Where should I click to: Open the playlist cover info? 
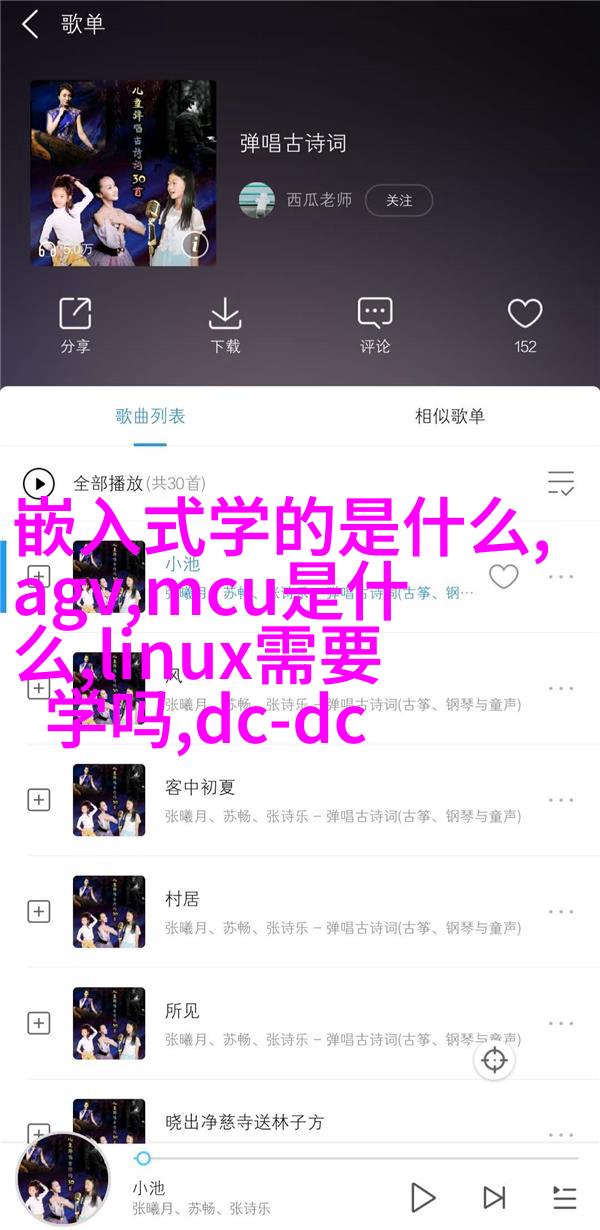(196, 244)
